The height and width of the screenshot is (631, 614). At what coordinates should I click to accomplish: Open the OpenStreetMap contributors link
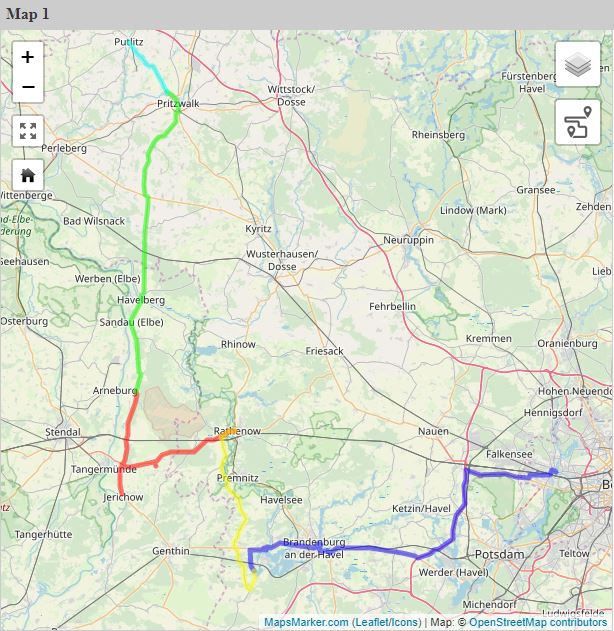537,622
